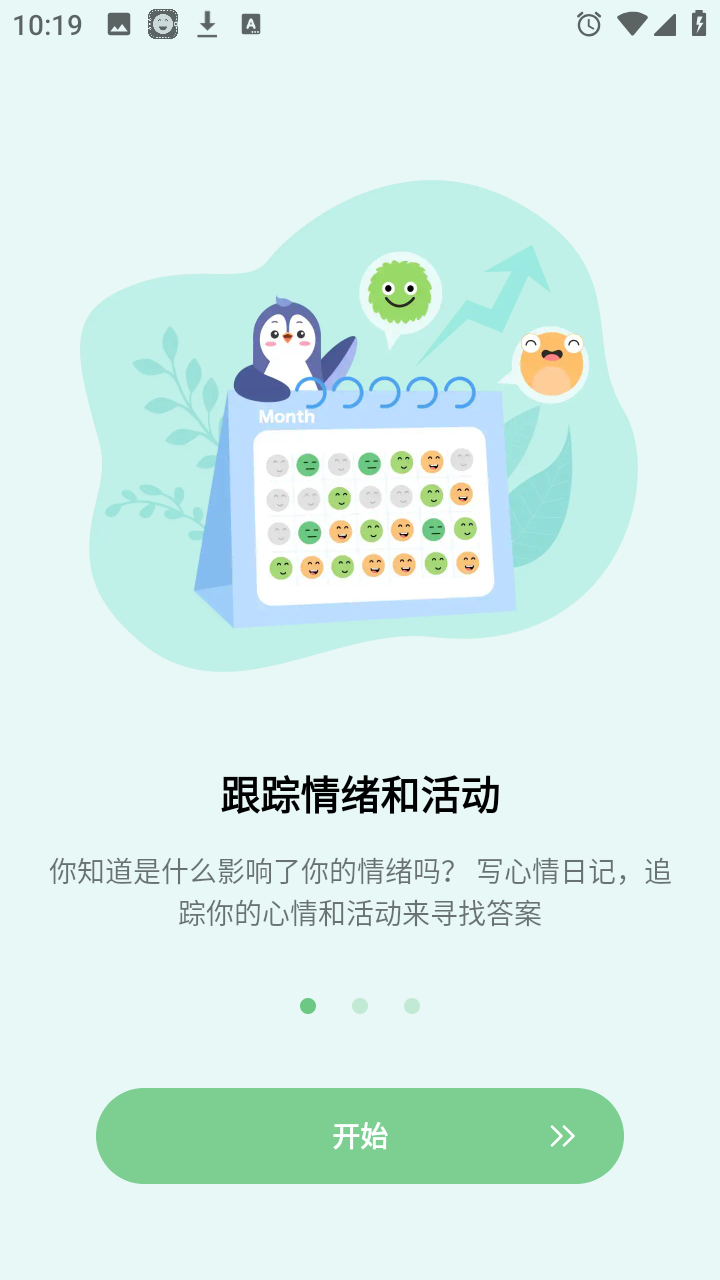Tap the double-arrow chevron inside the start button
720x1280 pixels.
(x=563, y=1136)
